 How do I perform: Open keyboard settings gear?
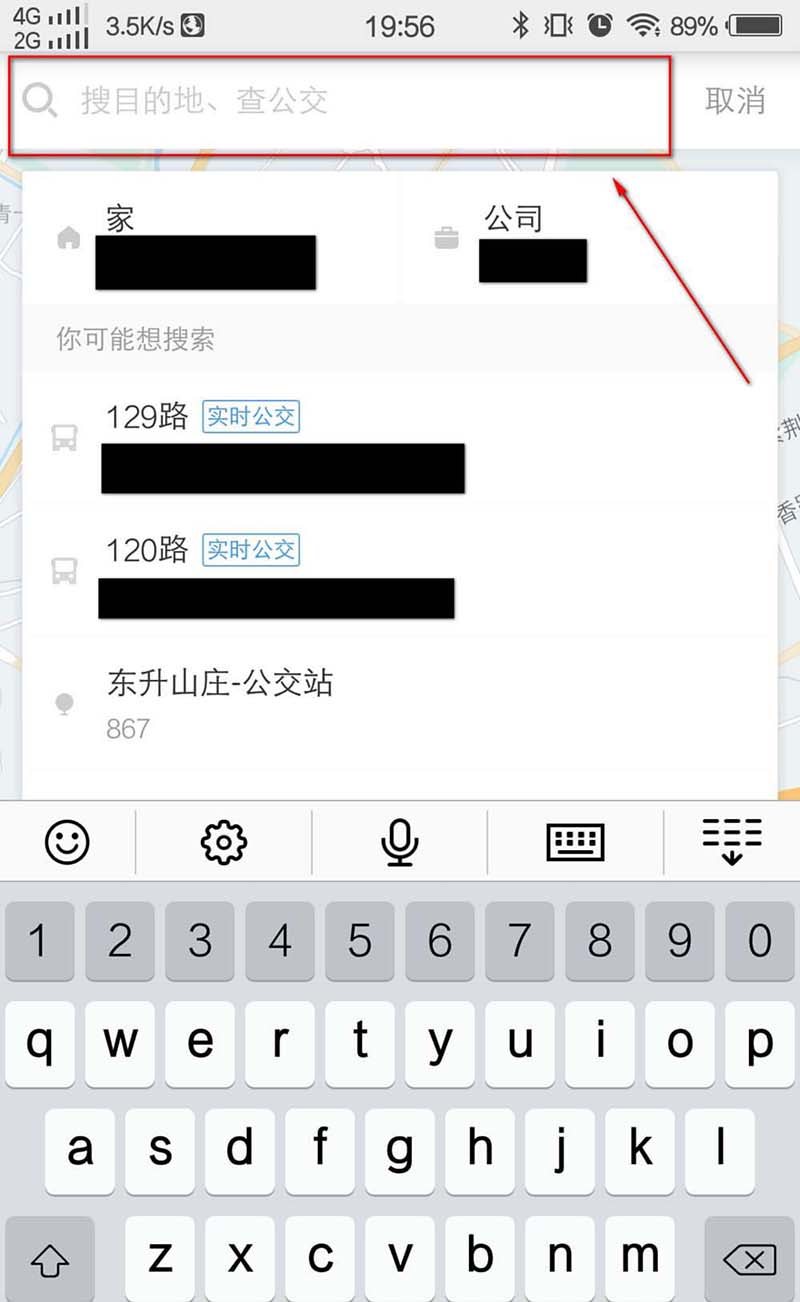click(223, 842)
